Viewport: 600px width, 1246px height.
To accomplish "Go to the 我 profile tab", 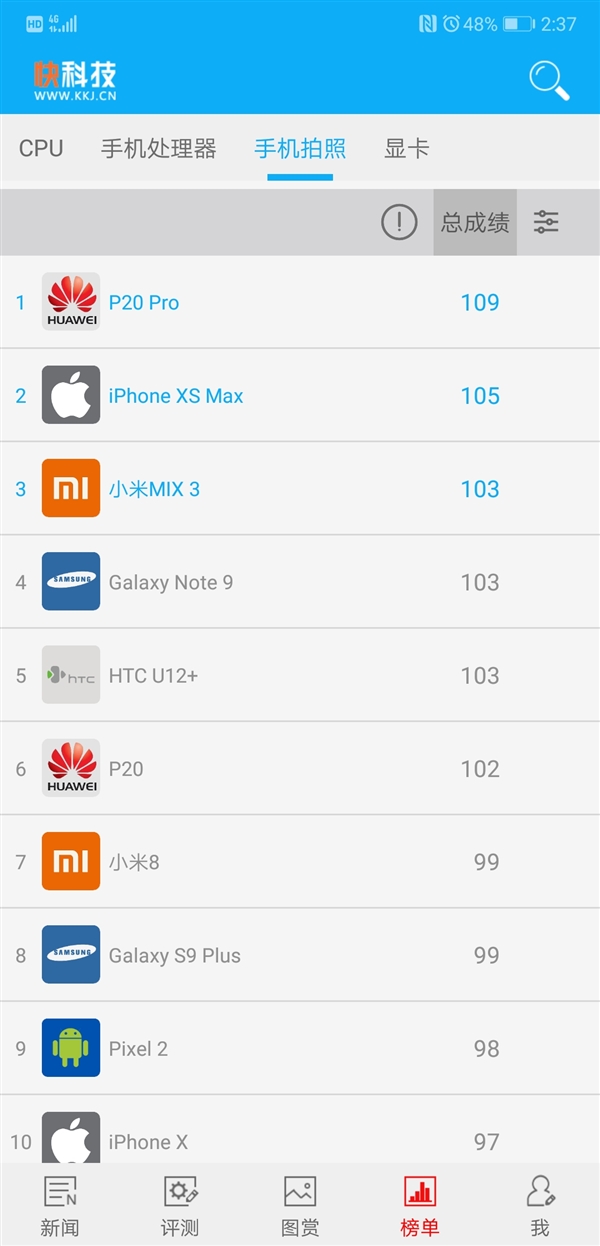I will (540, 1205).
